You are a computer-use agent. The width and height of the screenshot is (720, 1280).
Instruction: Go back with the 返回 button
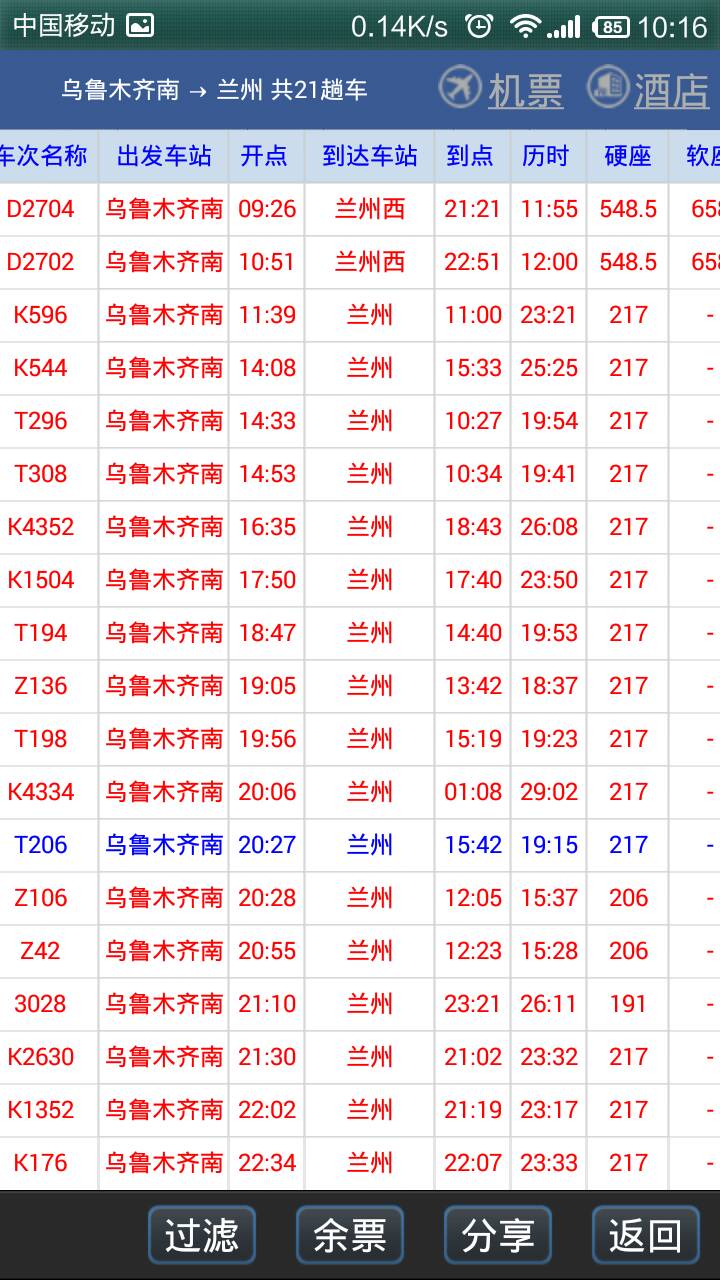tap(646, 1236)
